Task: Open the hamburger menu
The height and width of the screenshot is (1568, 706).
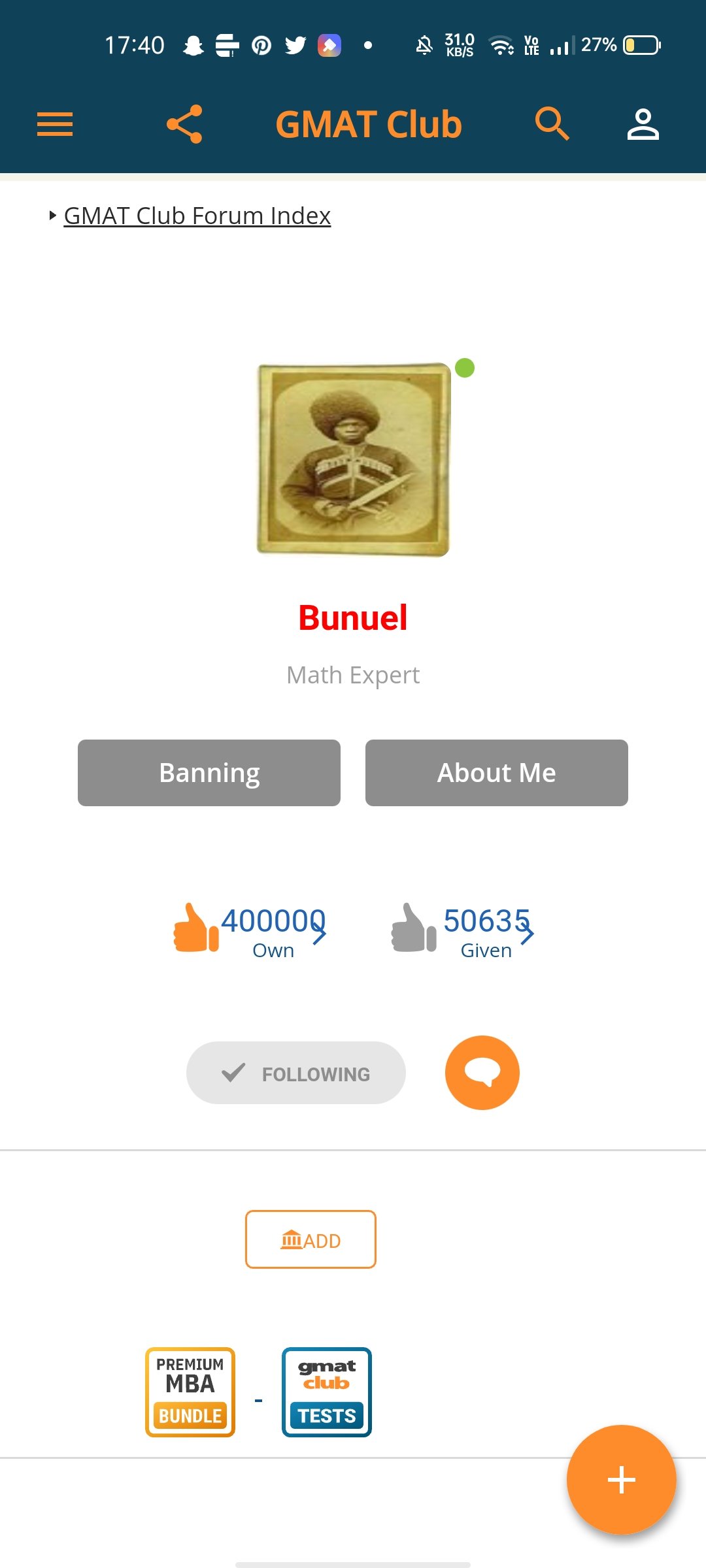Action: (x=55, y=124)
